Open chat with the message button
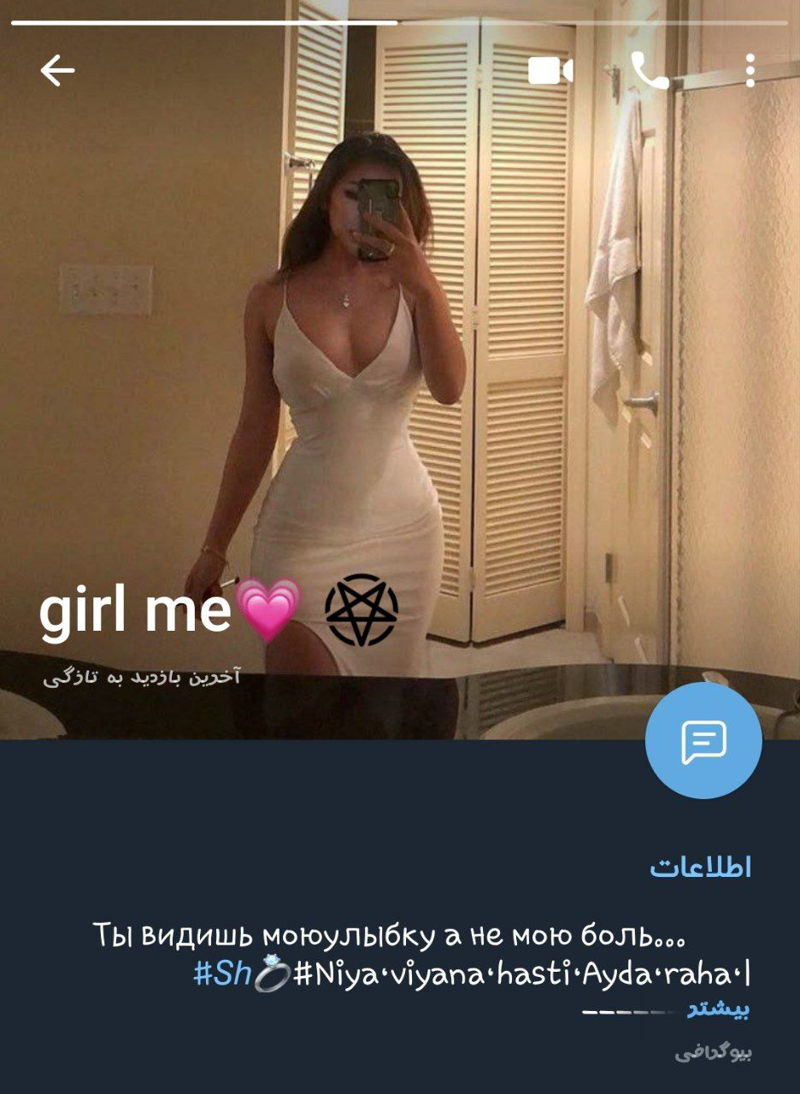The height and width of the screenshot is (1094, 800). 703,741
